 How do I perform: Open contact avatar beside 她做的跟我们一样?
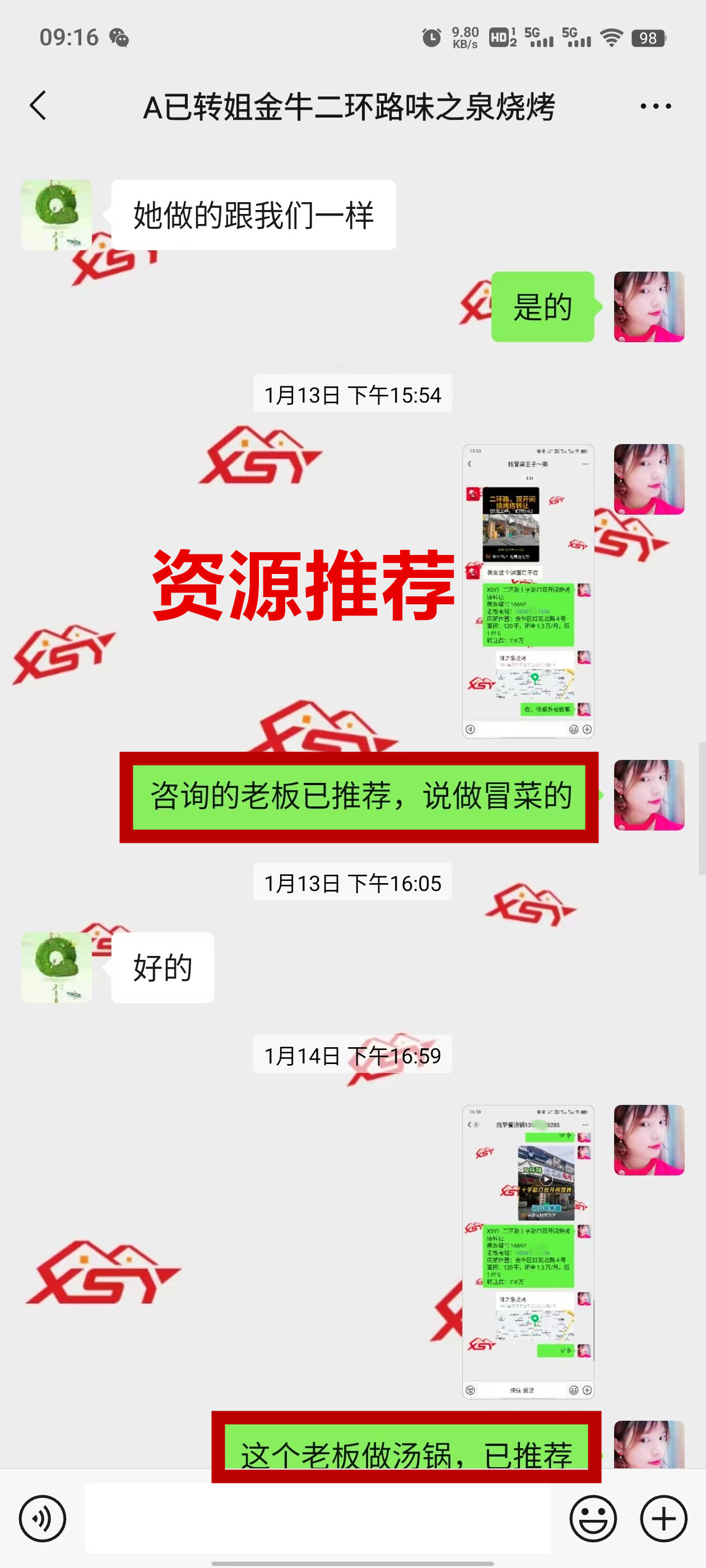click(x=57, y=215)
